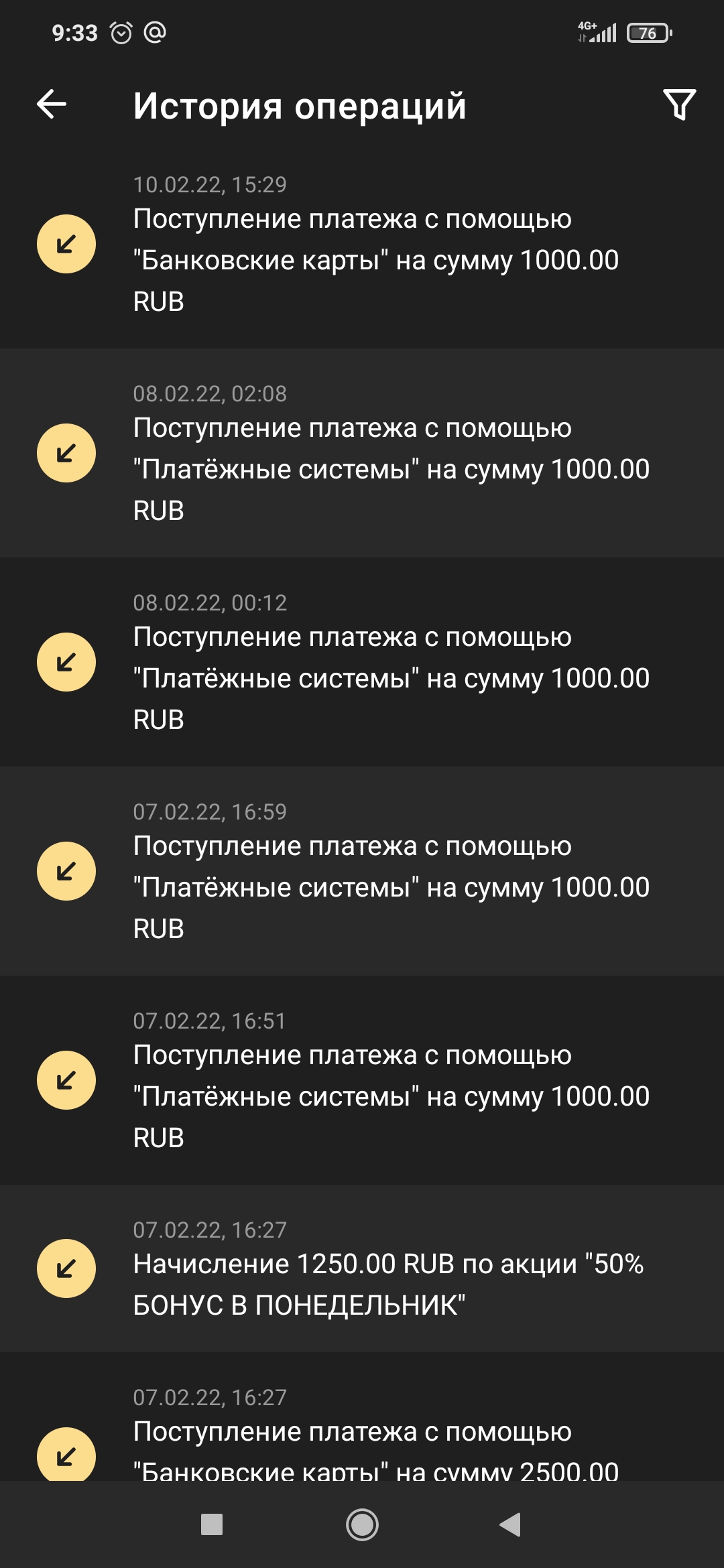Screen dimensions: 724x1568
Task: Open the 07.02.22, 16:51 payment entry
Action: pos(362,1080)
